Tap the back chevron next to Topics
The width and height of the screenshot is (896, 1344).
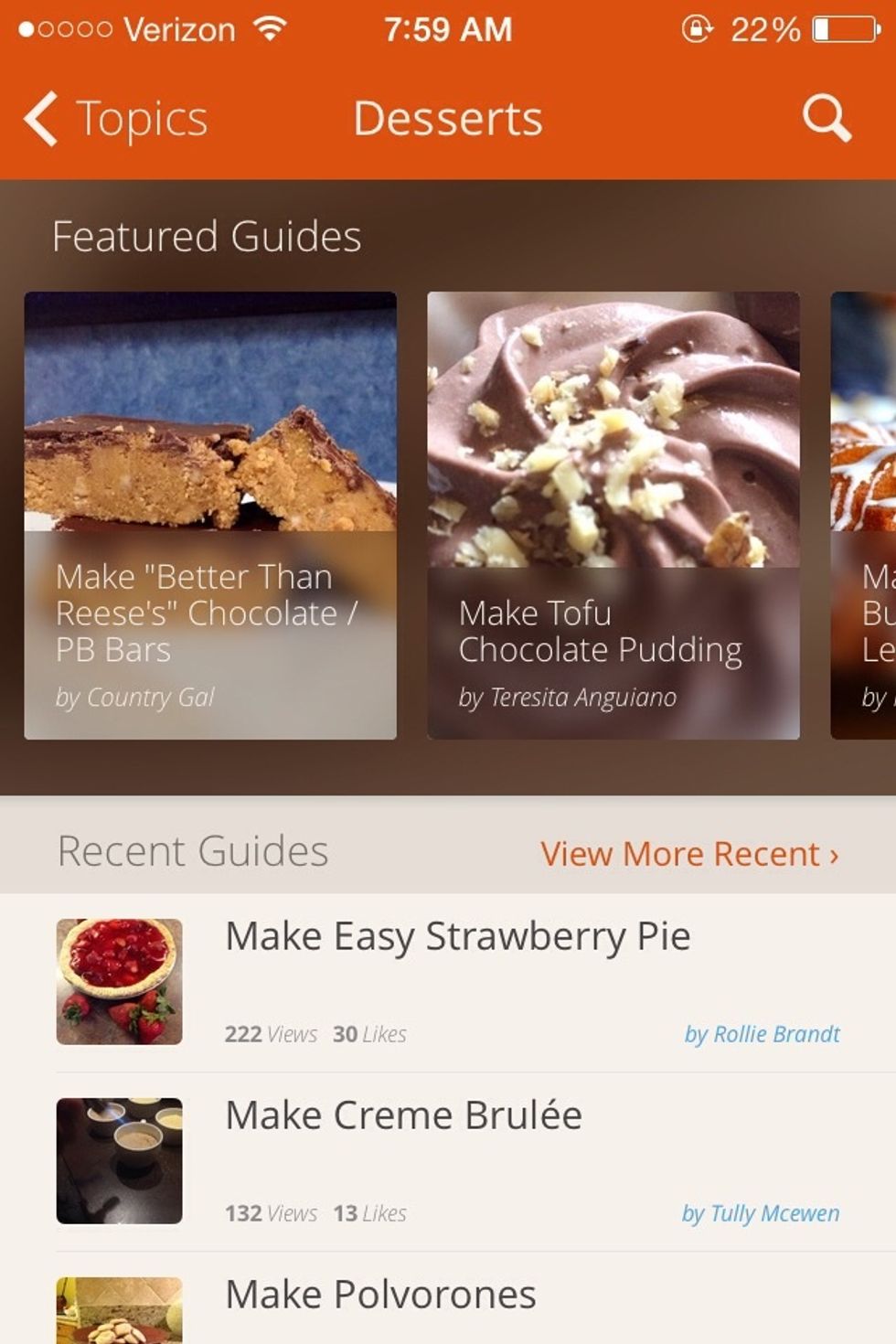click(37, 117)
